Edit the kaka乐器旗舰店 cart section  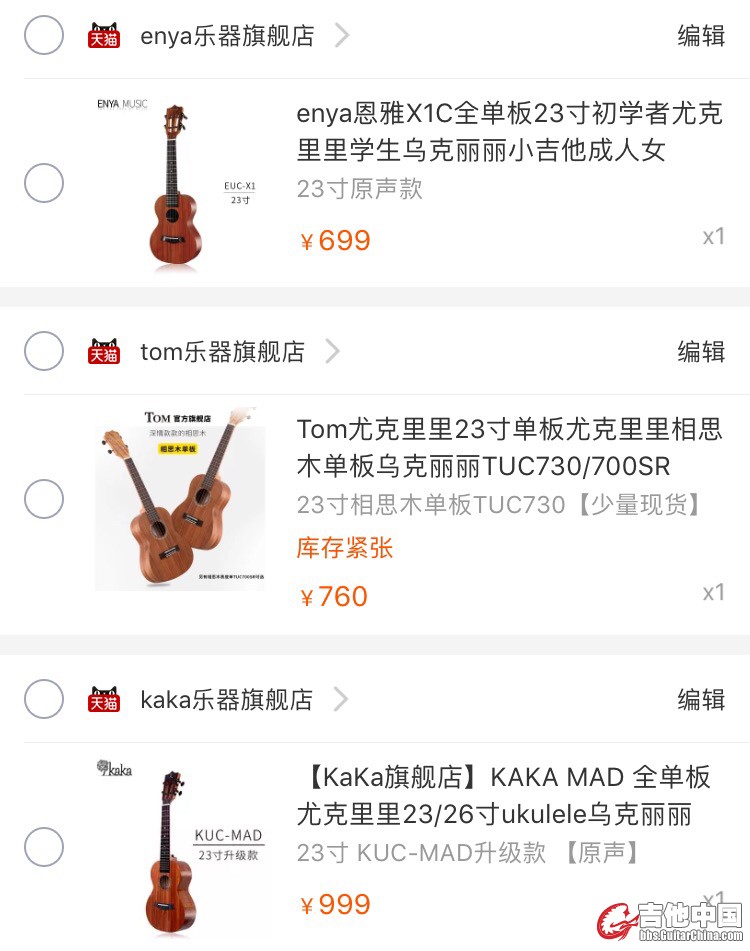(701, 699)
